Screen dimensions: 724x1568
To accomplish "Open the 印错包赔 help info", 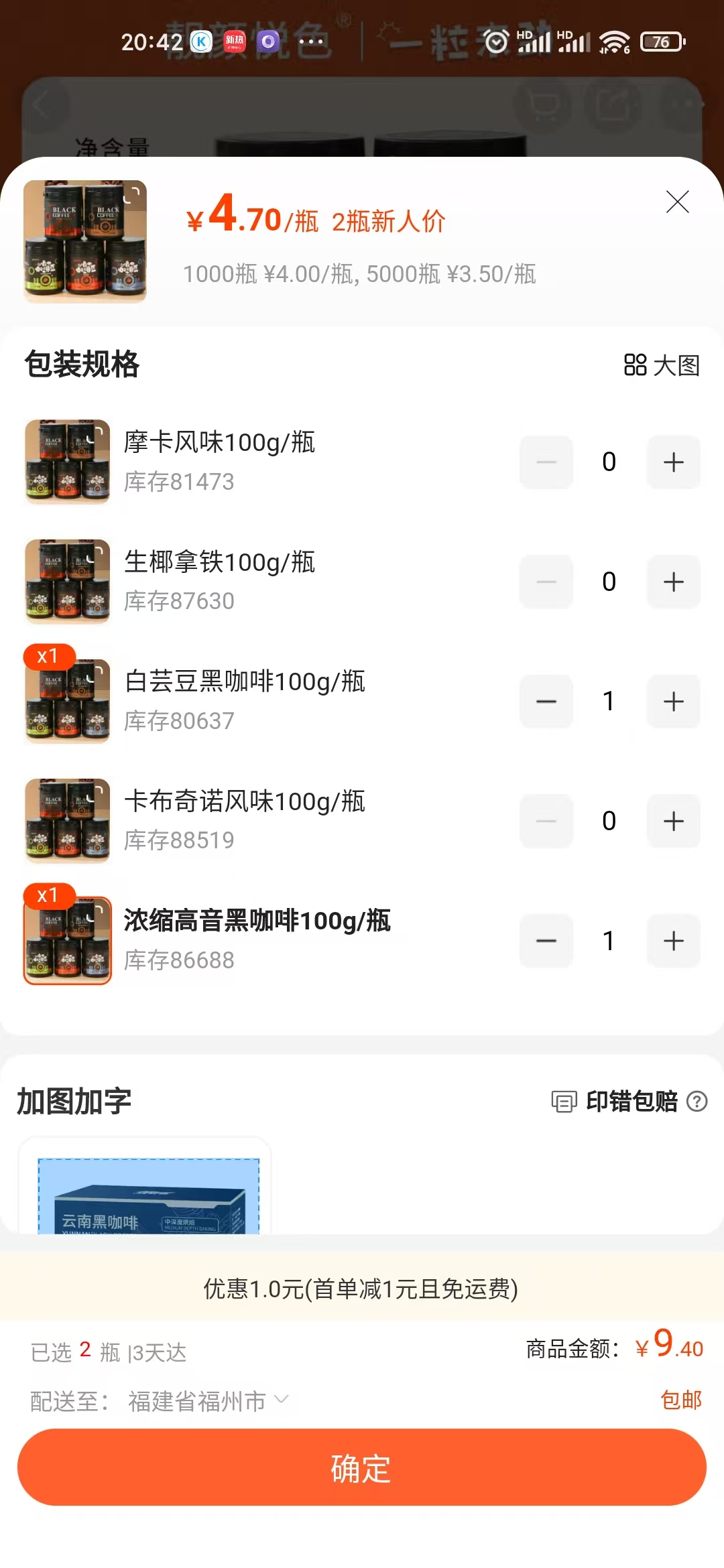I will click(x=697, y=1102).
